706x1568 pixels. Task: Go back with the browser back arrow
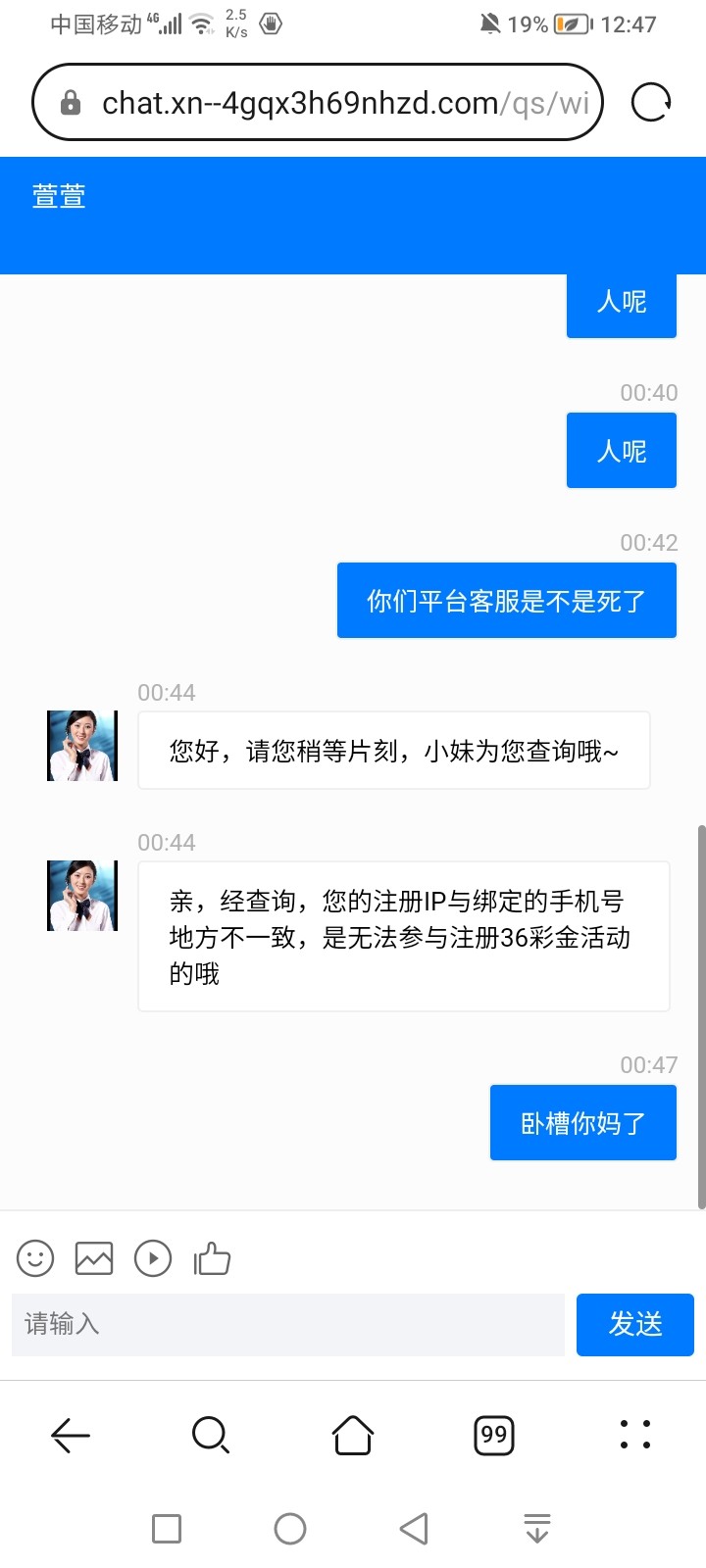coord(71,1436)
